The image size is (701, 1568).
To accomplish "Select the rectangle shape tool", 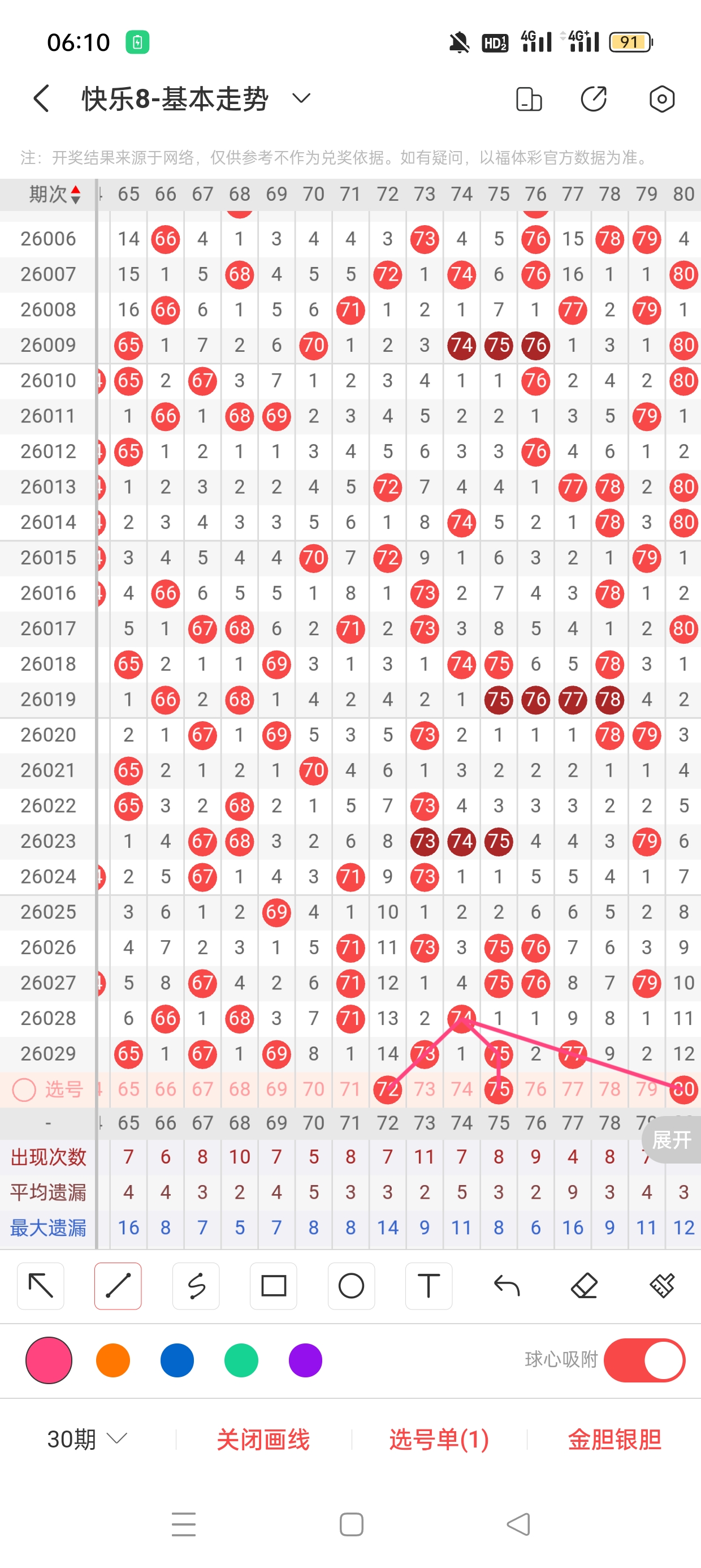I will (x=274, y=1286).
